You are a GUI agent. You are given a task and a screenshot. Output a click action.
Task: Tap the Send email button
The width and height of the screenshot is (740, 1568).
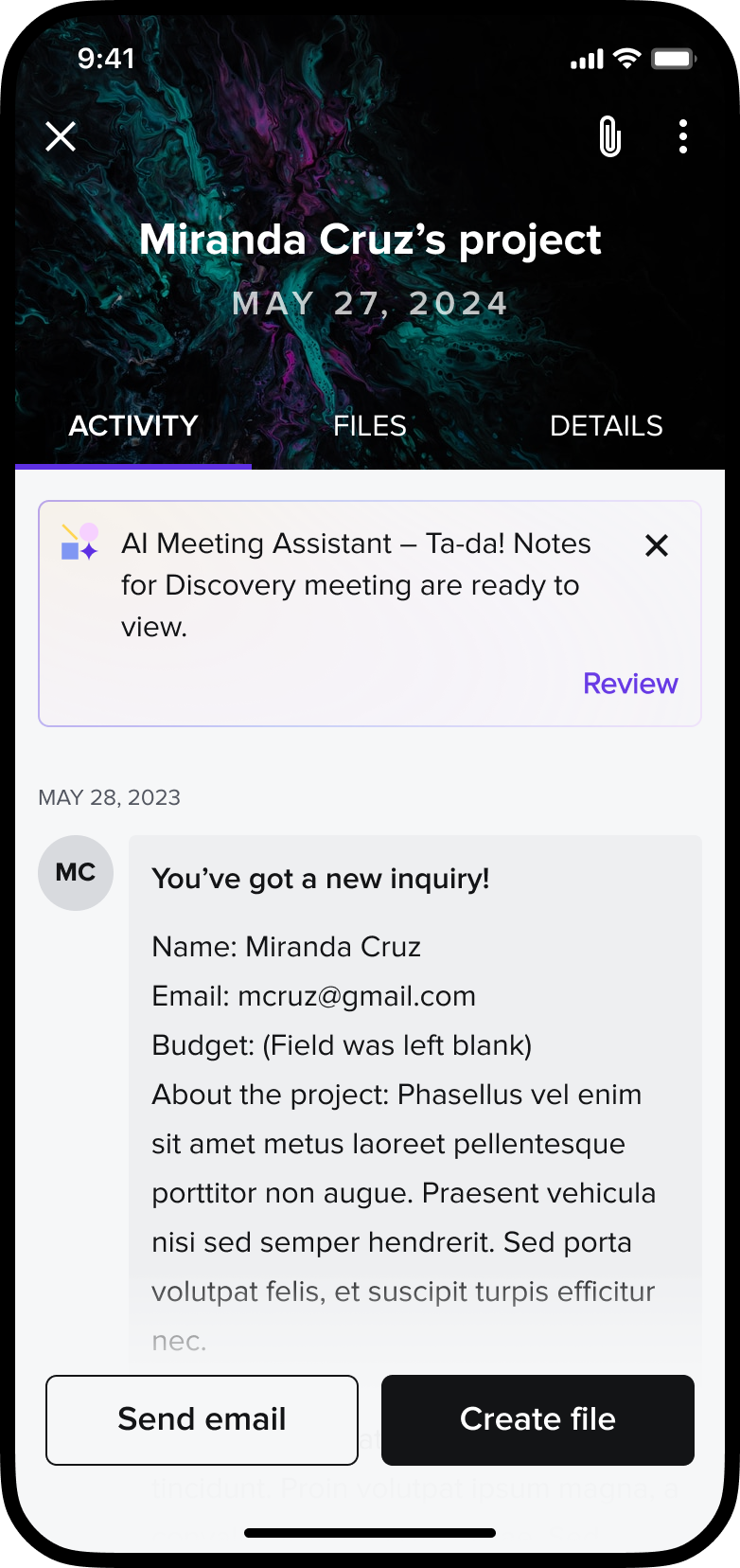(202, 1419)
